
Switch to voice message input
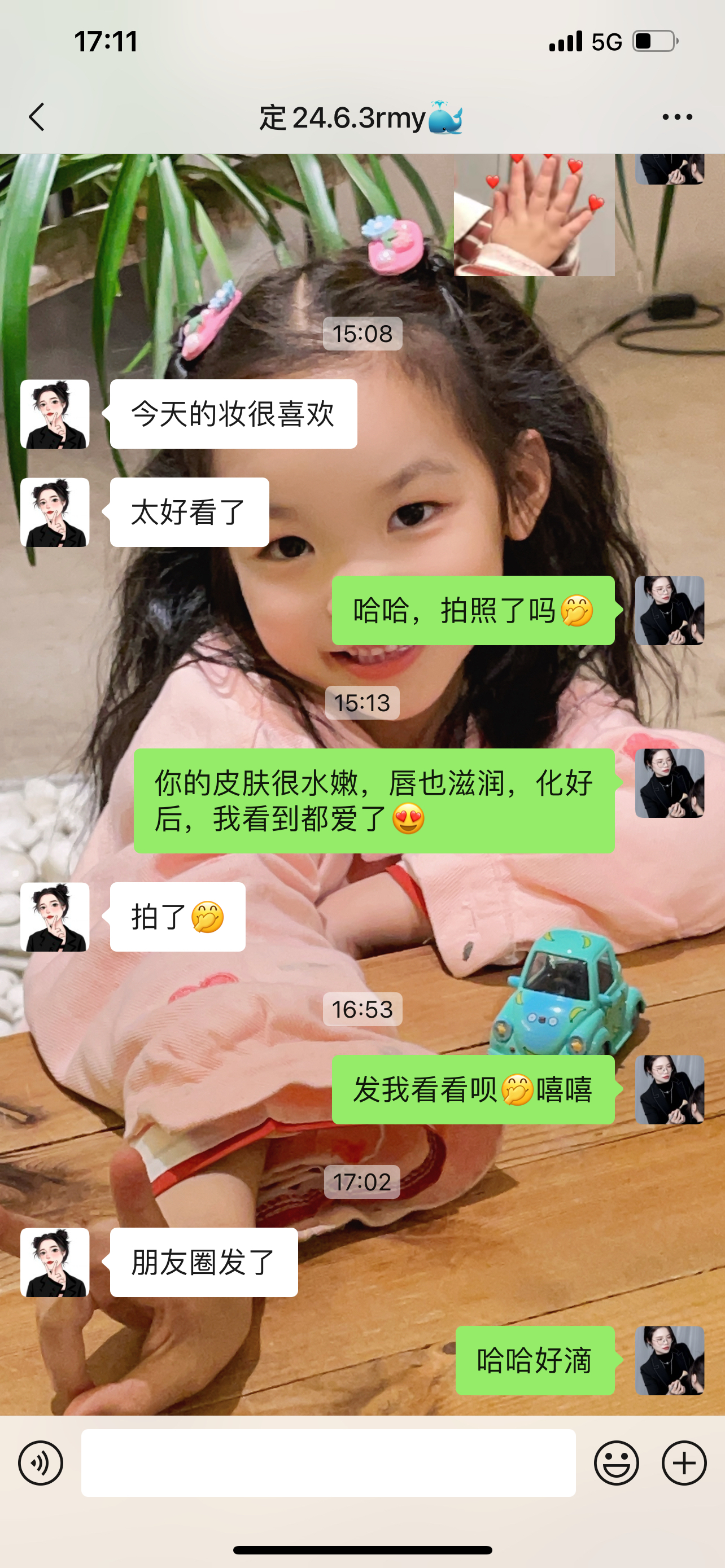click(41, 1462)
